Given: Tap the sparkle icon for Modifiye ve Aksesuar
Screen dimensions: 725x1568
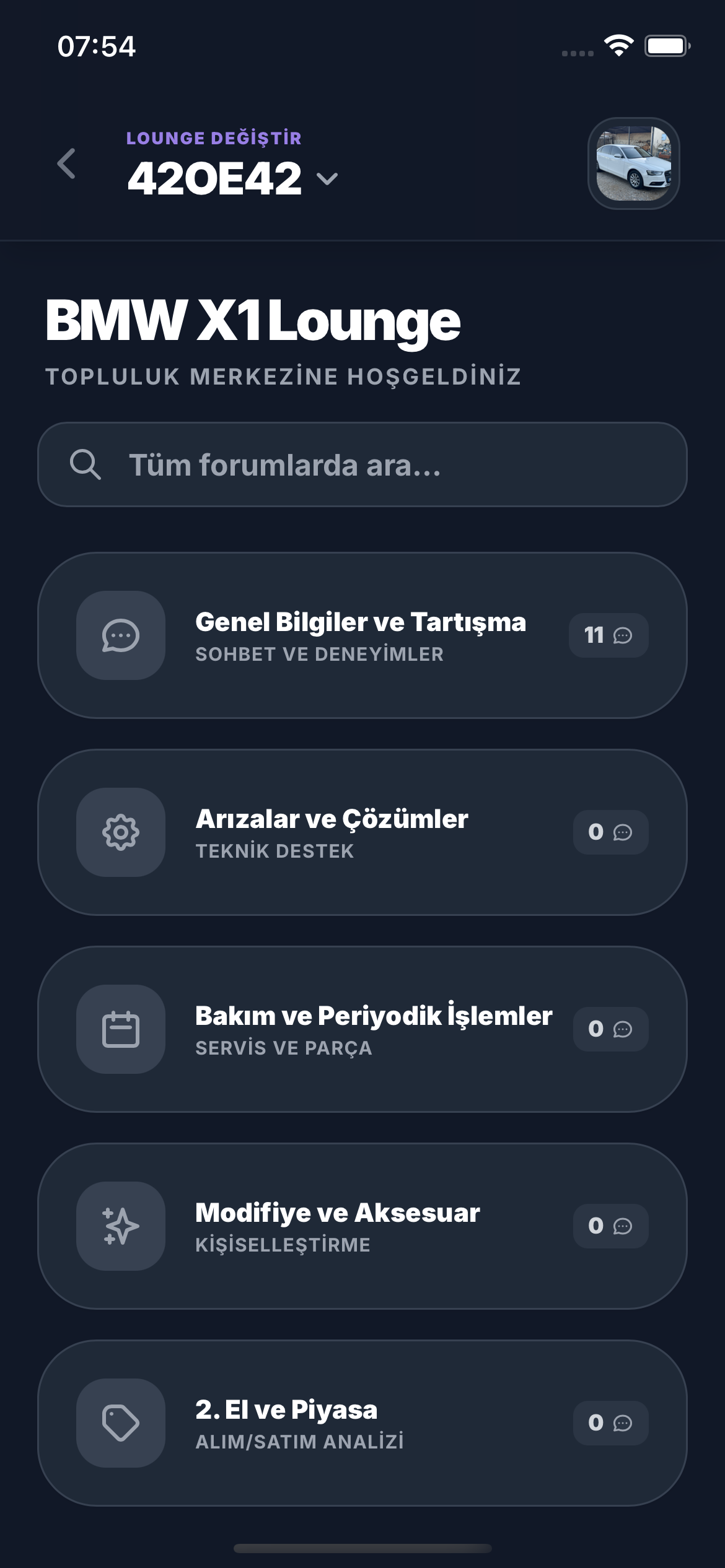Looking at the screenshot, I should point(120,1225).
